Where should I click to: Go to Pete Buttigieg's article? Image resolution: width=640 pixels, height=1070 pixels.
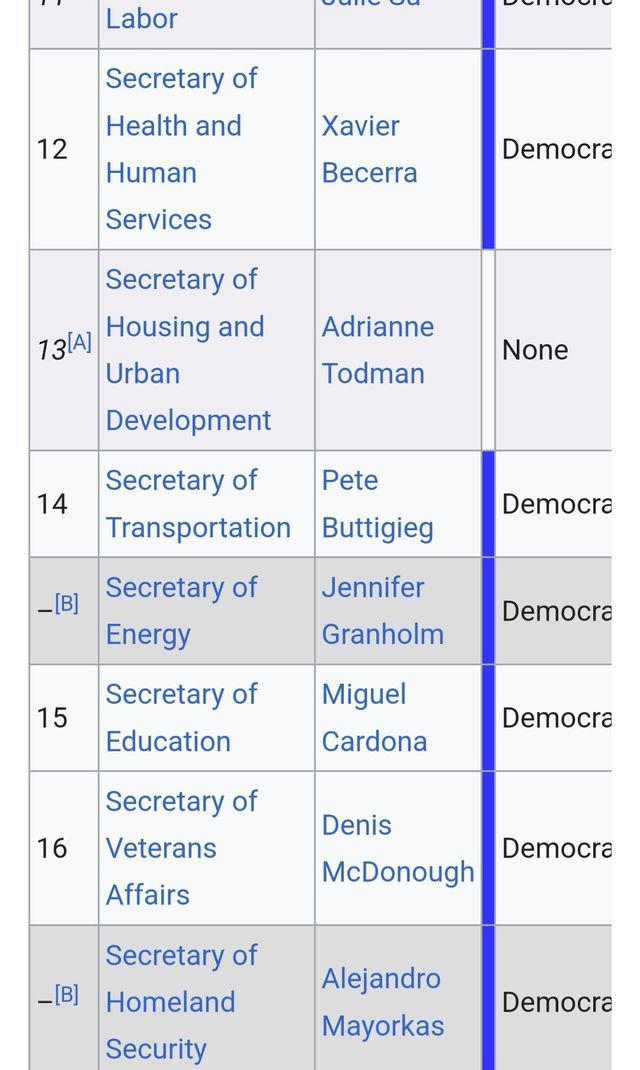point(377,504)
